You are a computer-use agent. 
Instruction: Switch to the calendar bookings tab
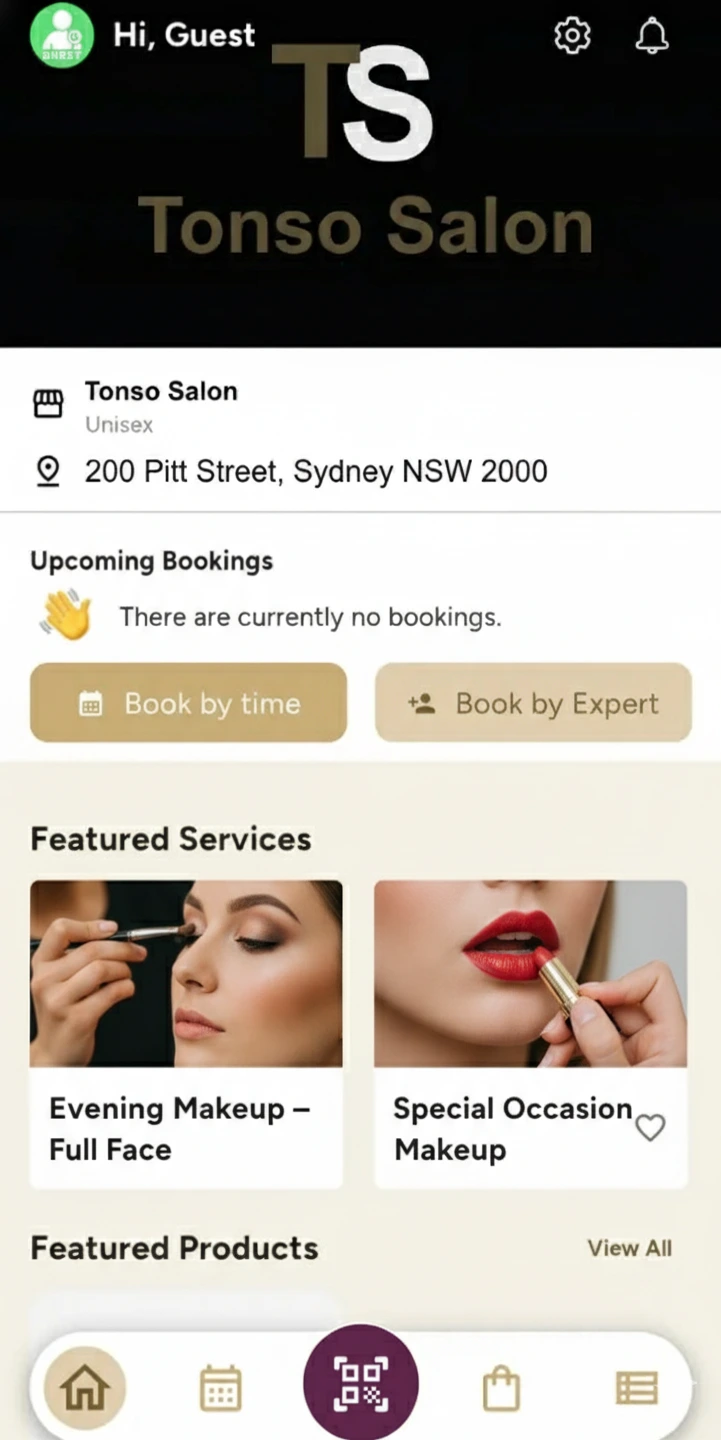(x=220, y=1388)
